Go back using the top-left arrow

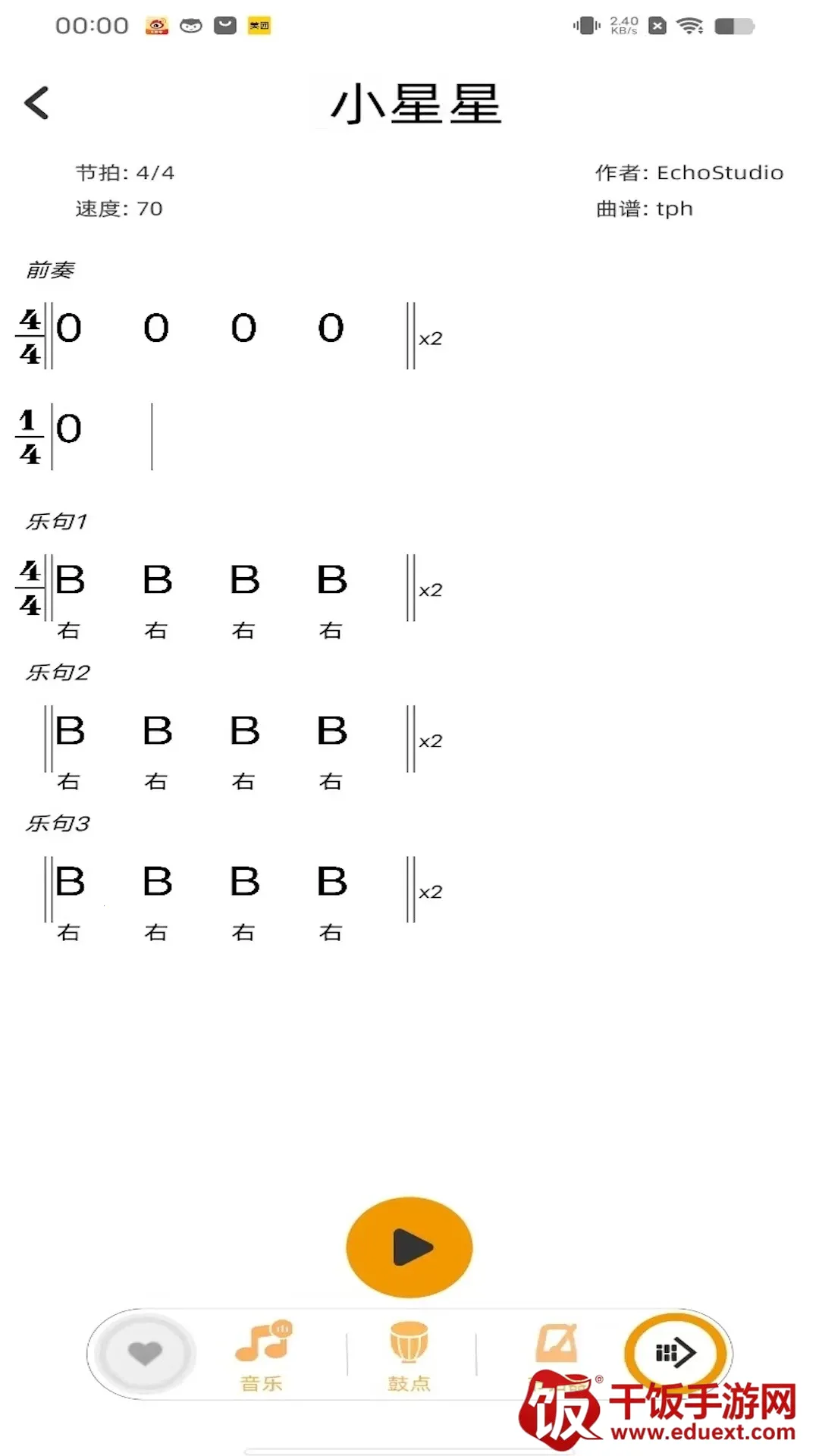36,103
